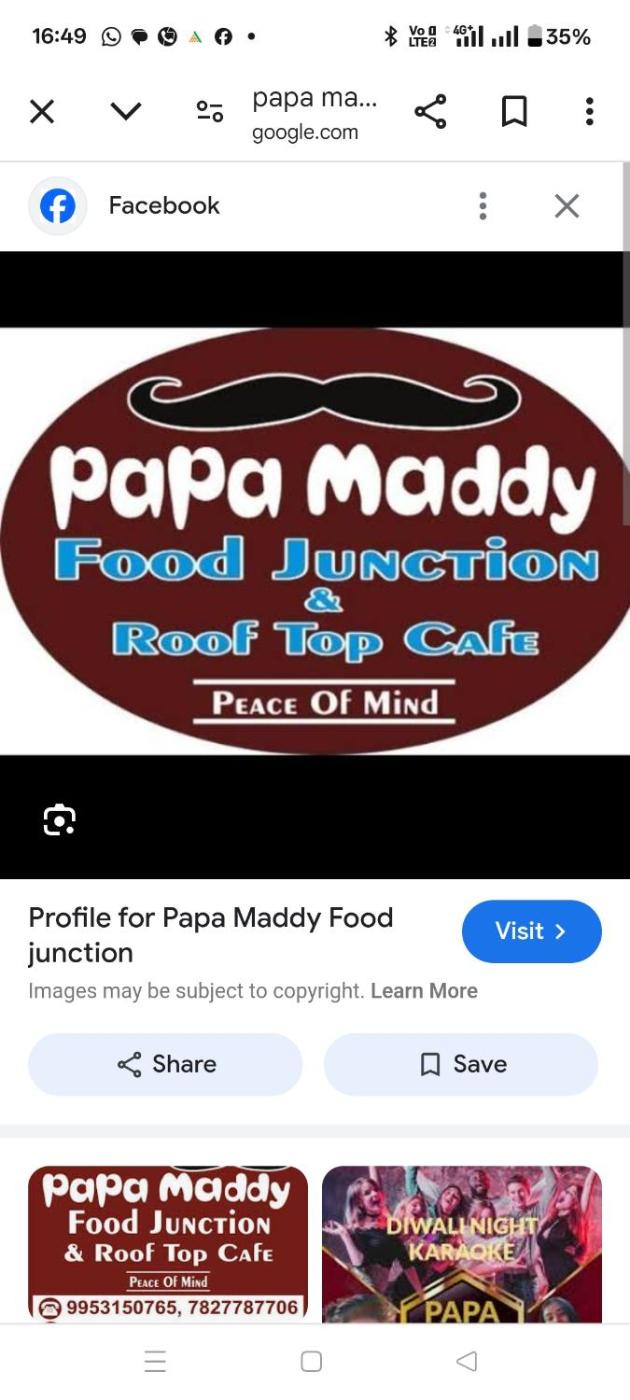Go back using the system navigation bar

(466, 1361)
